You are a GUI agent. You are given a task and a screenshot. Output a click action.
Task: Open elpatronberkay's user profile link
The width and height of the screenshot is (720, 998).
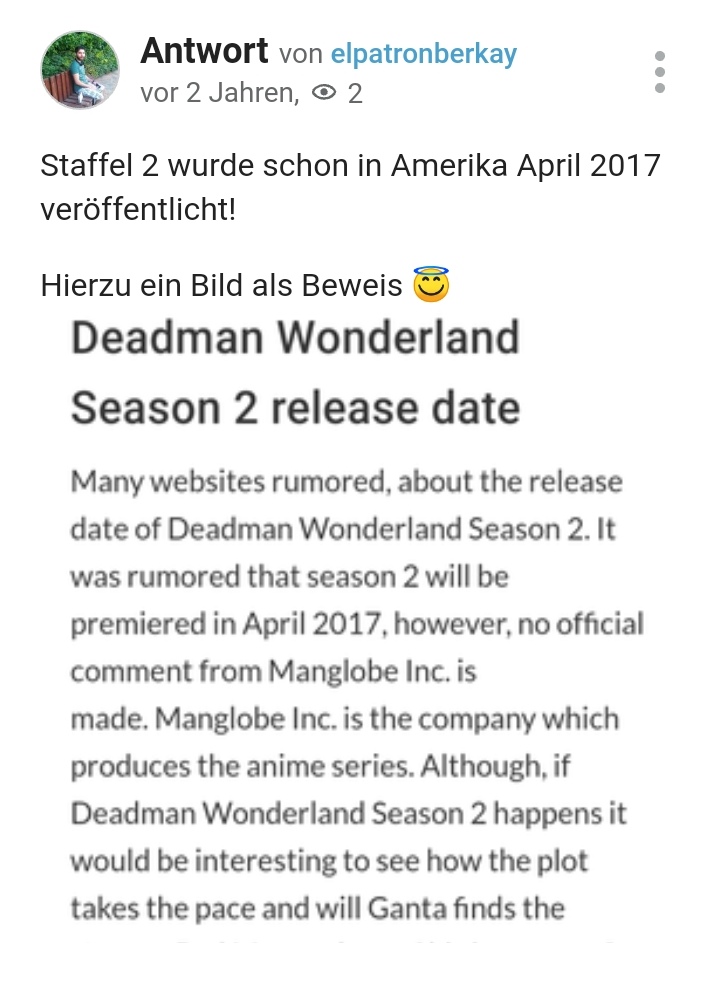[423, 53]
